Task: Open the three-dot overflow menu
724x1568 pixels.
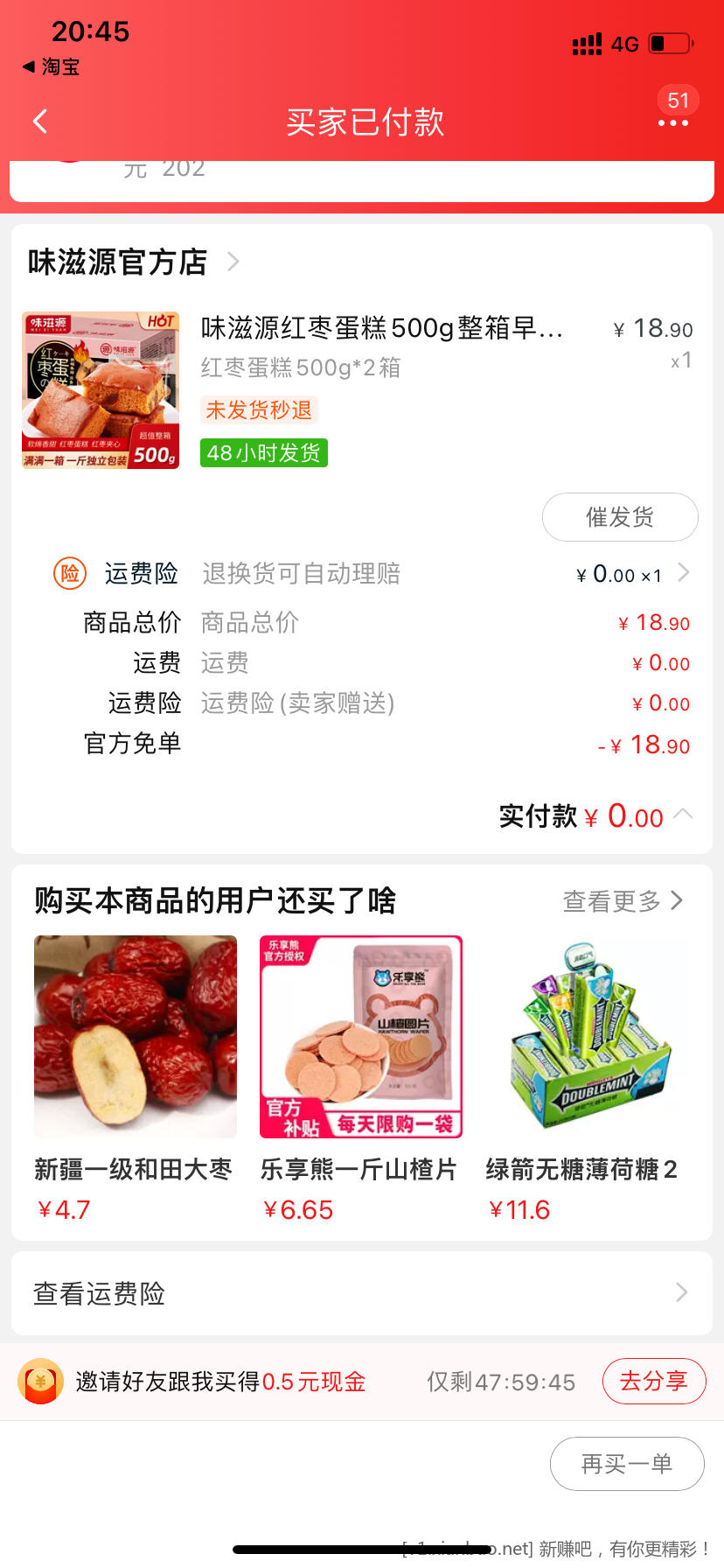Action: 672,122
